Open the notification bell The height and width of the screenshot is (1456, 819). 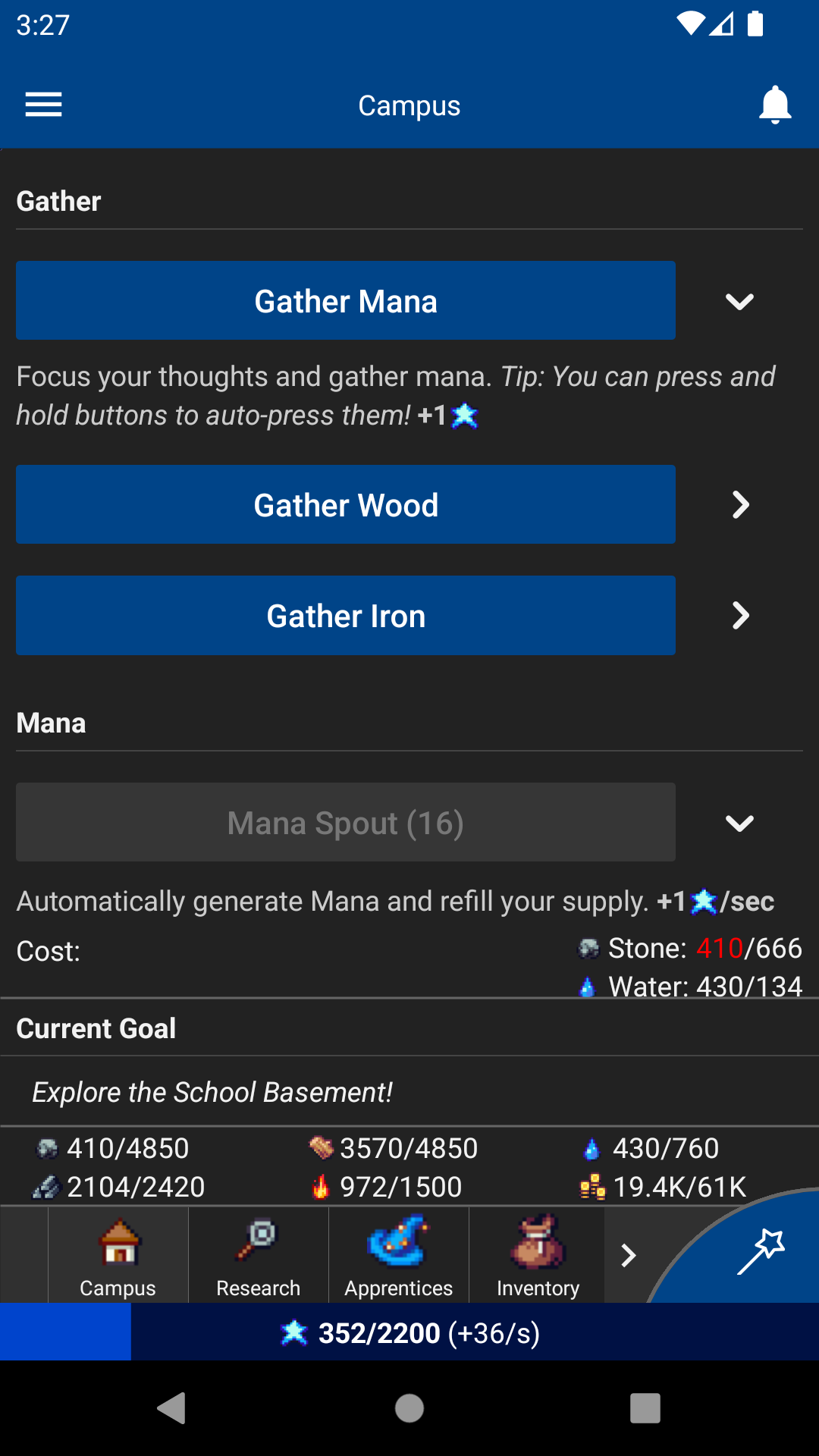[x=775, y=105]
